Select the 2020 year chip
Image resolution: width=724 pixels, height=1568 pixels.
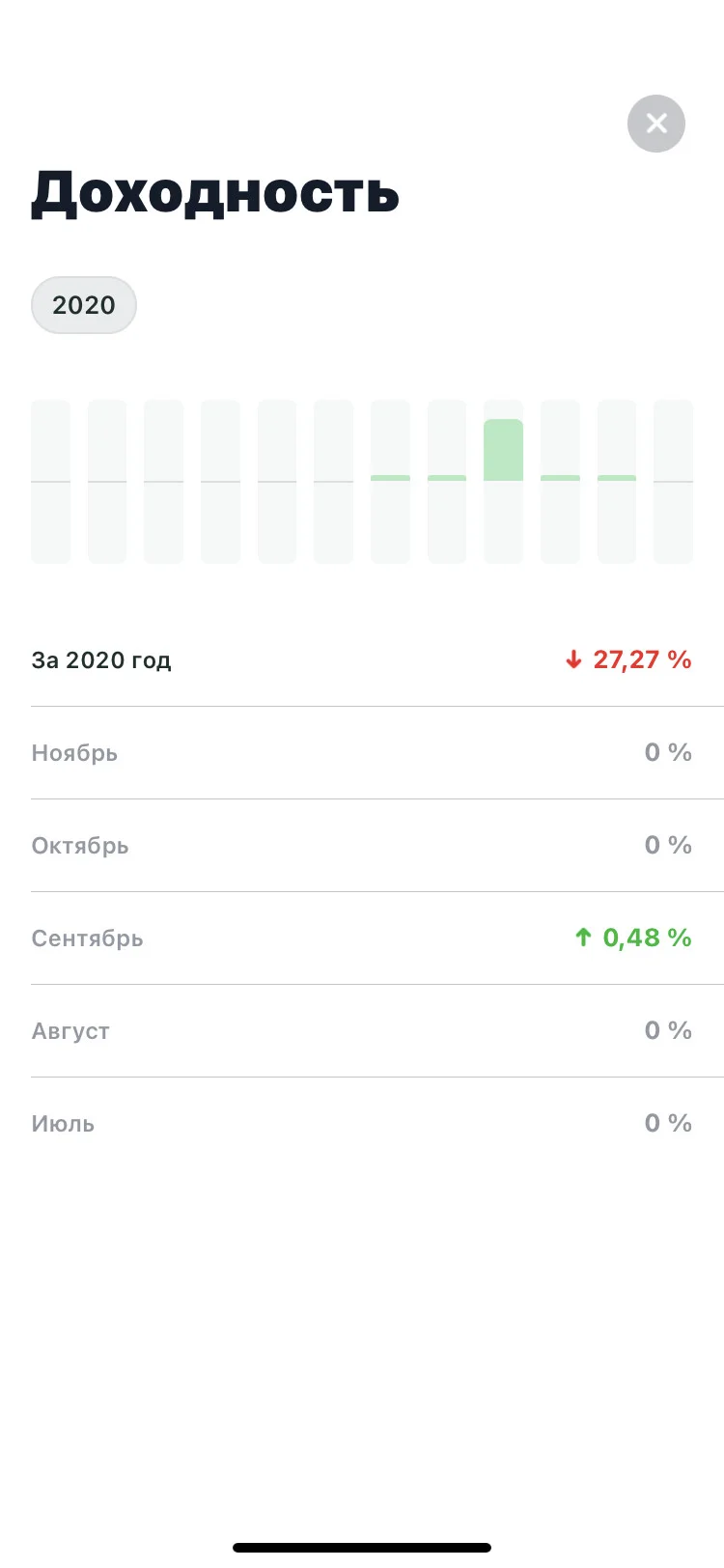(84, 305)
